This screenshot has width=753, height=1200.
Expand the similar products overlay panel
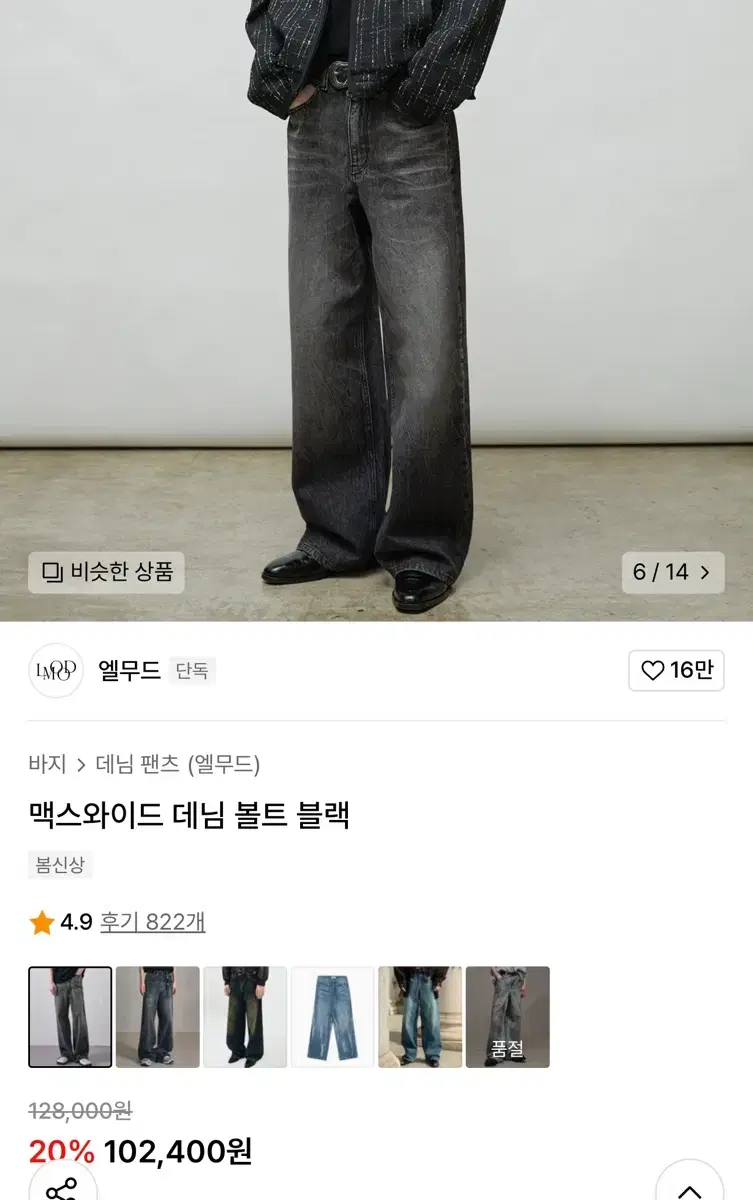pos(109,572)
